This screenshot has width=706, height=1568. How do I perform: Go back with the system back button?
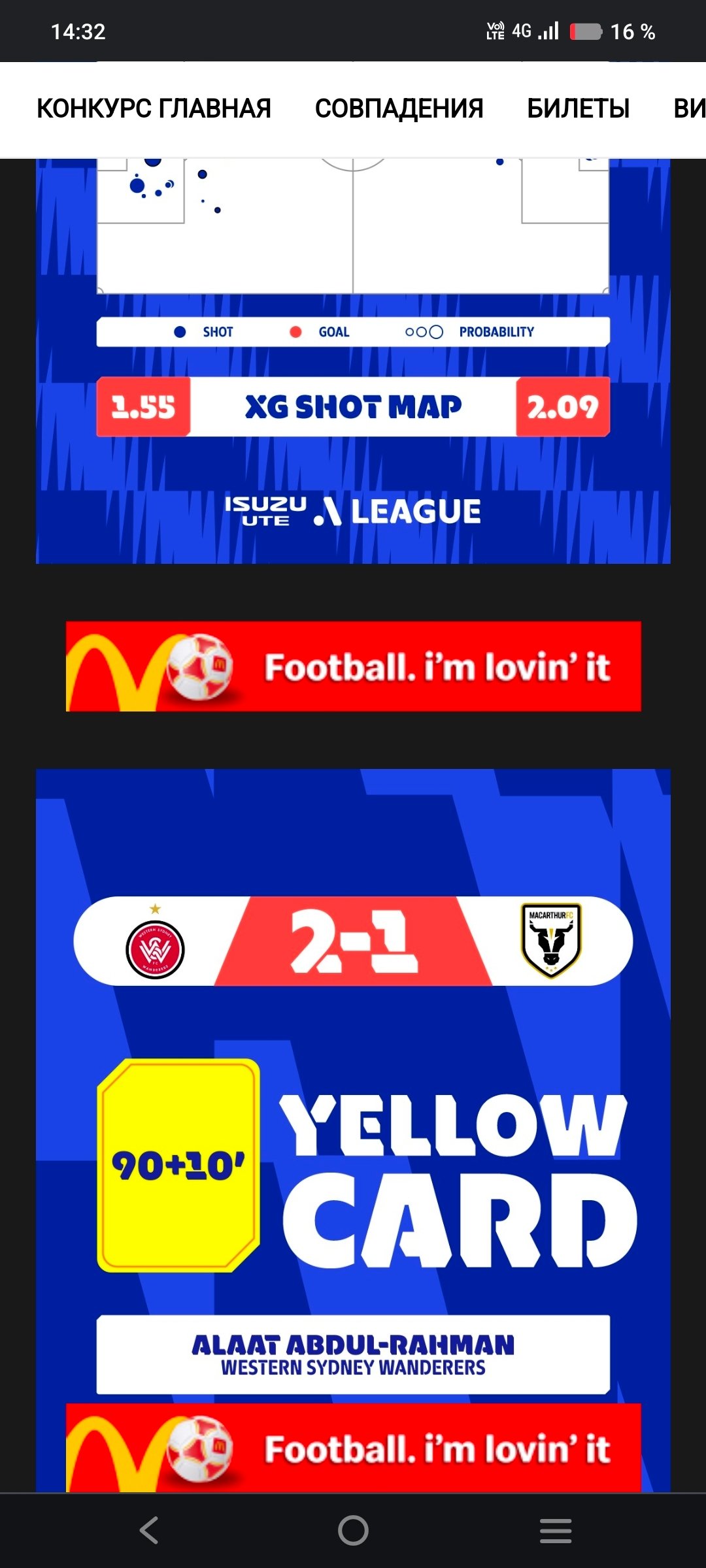[x=149, y=1530]
